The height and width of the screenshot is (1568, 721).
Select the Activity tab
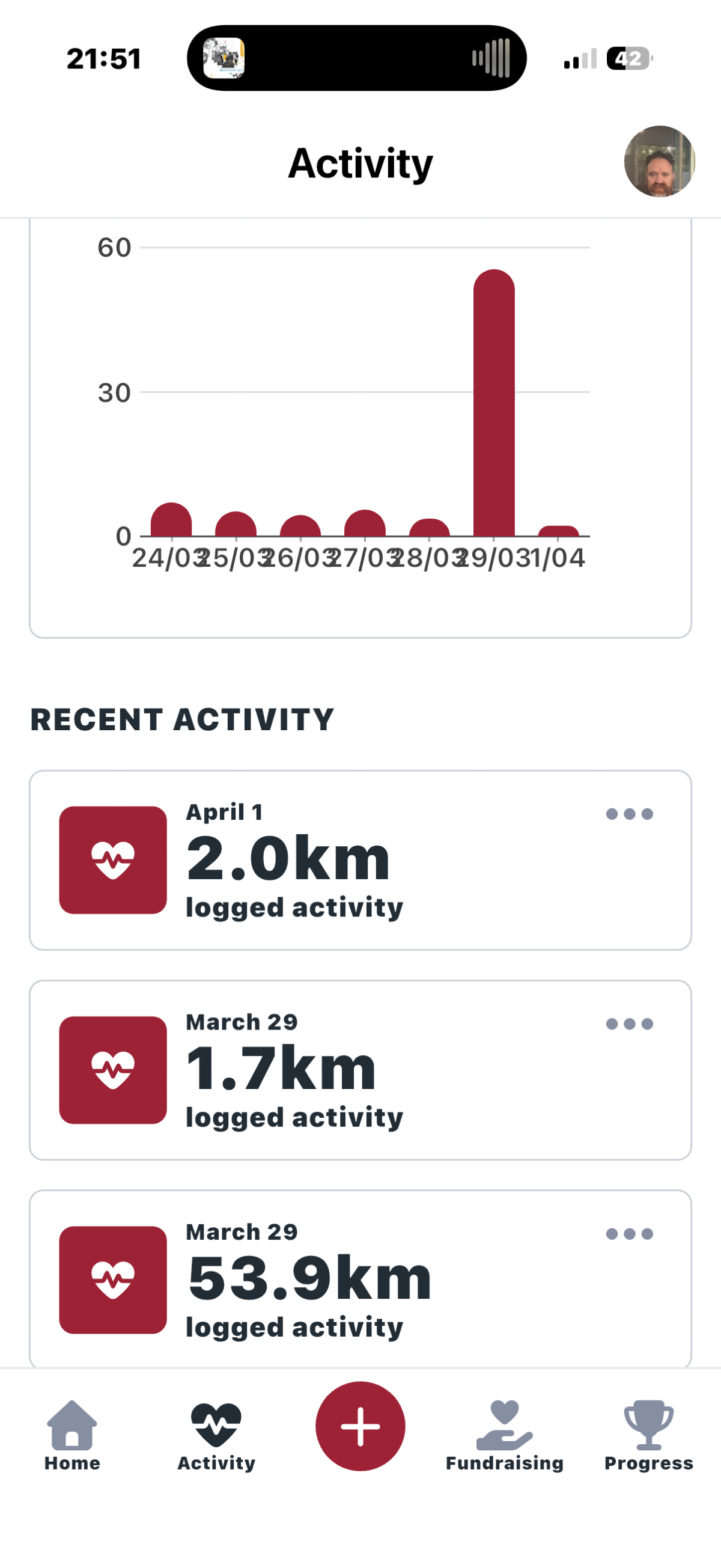pyautogui.click(x=216, y=1435)
